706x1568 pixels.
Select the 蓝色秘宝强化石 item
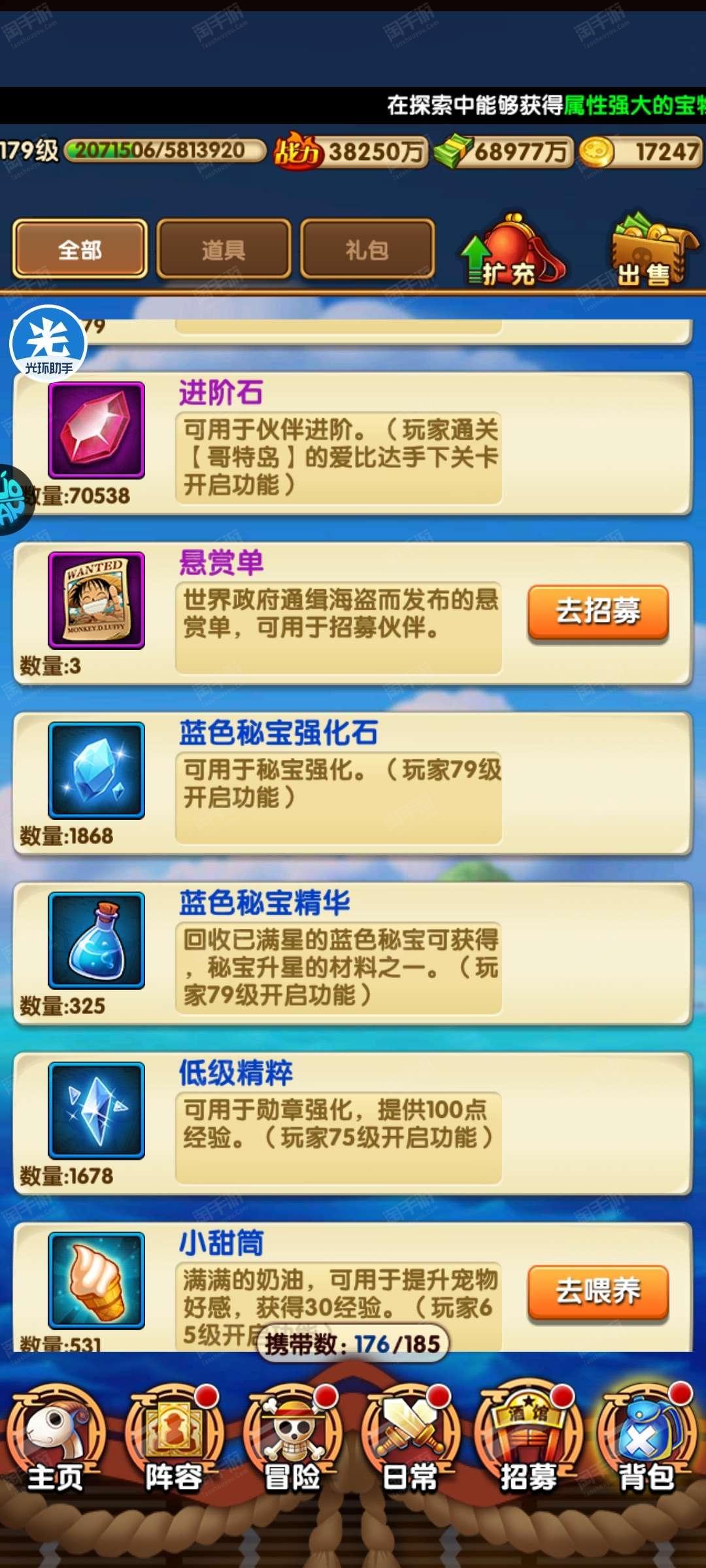click(x=353, y=783)
